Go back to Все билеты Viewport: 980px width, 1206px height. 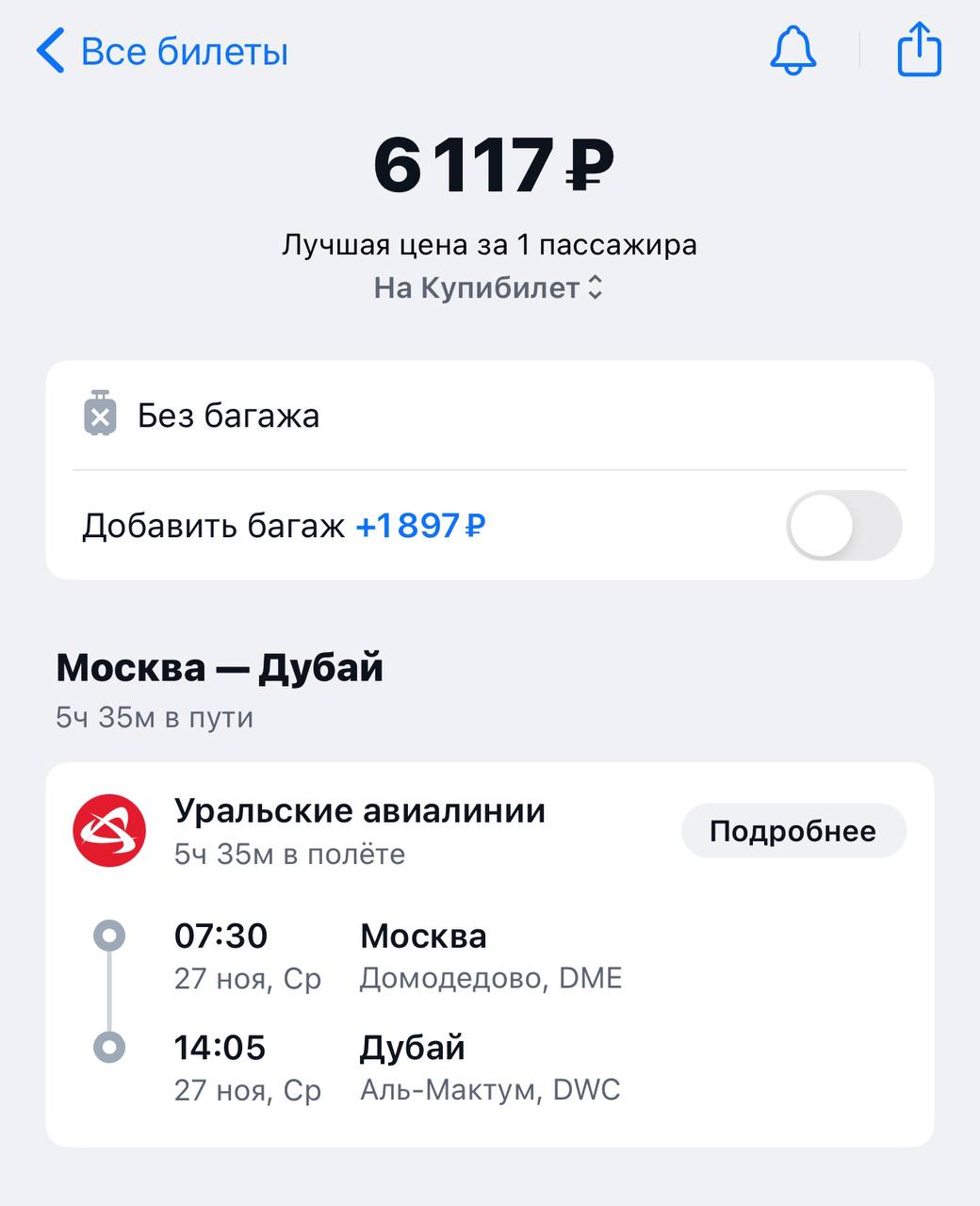tap(162, 51)
